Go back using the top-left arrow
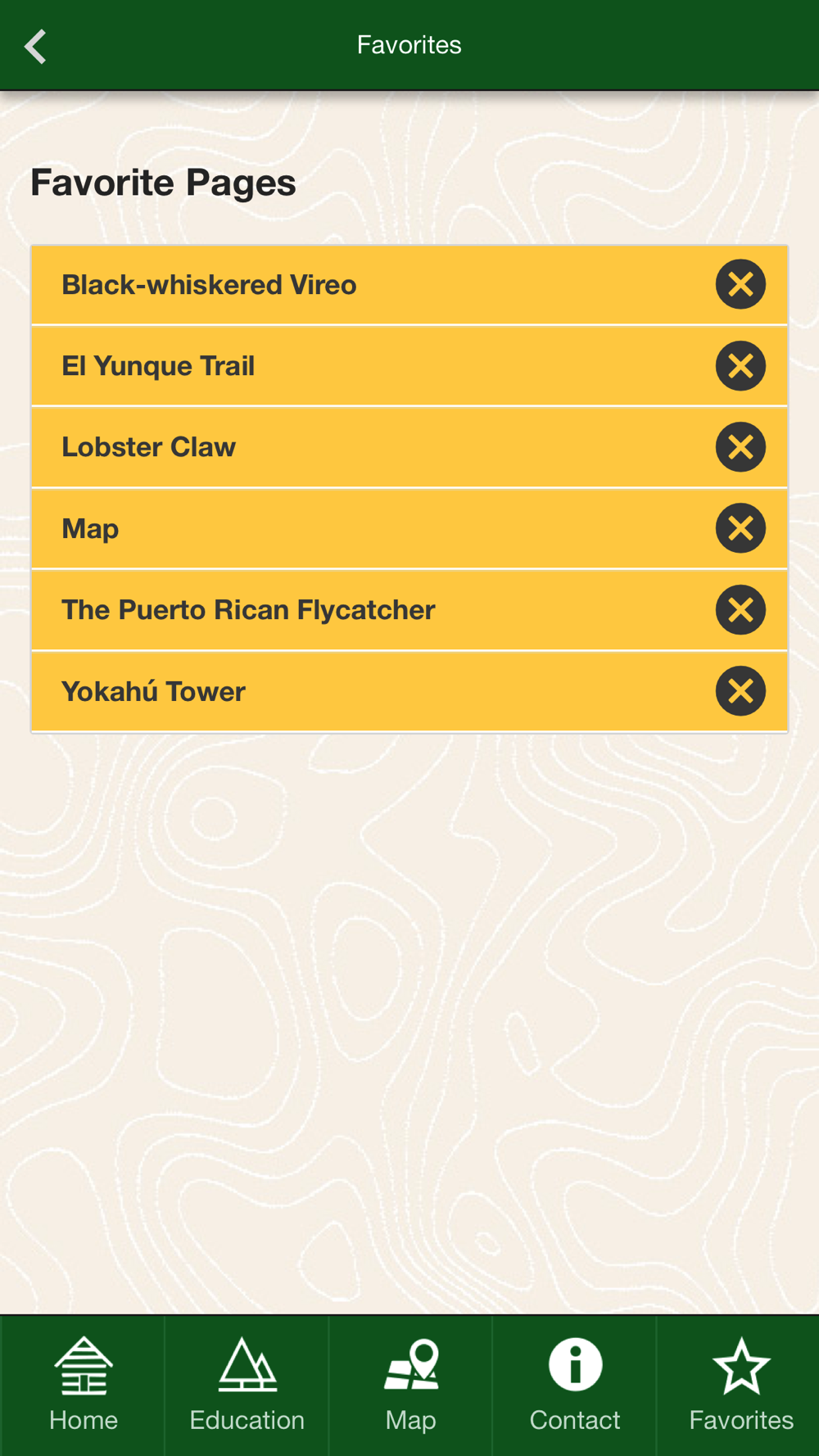The width and height of the screenshot is (819, 1456). pos(35,46)
